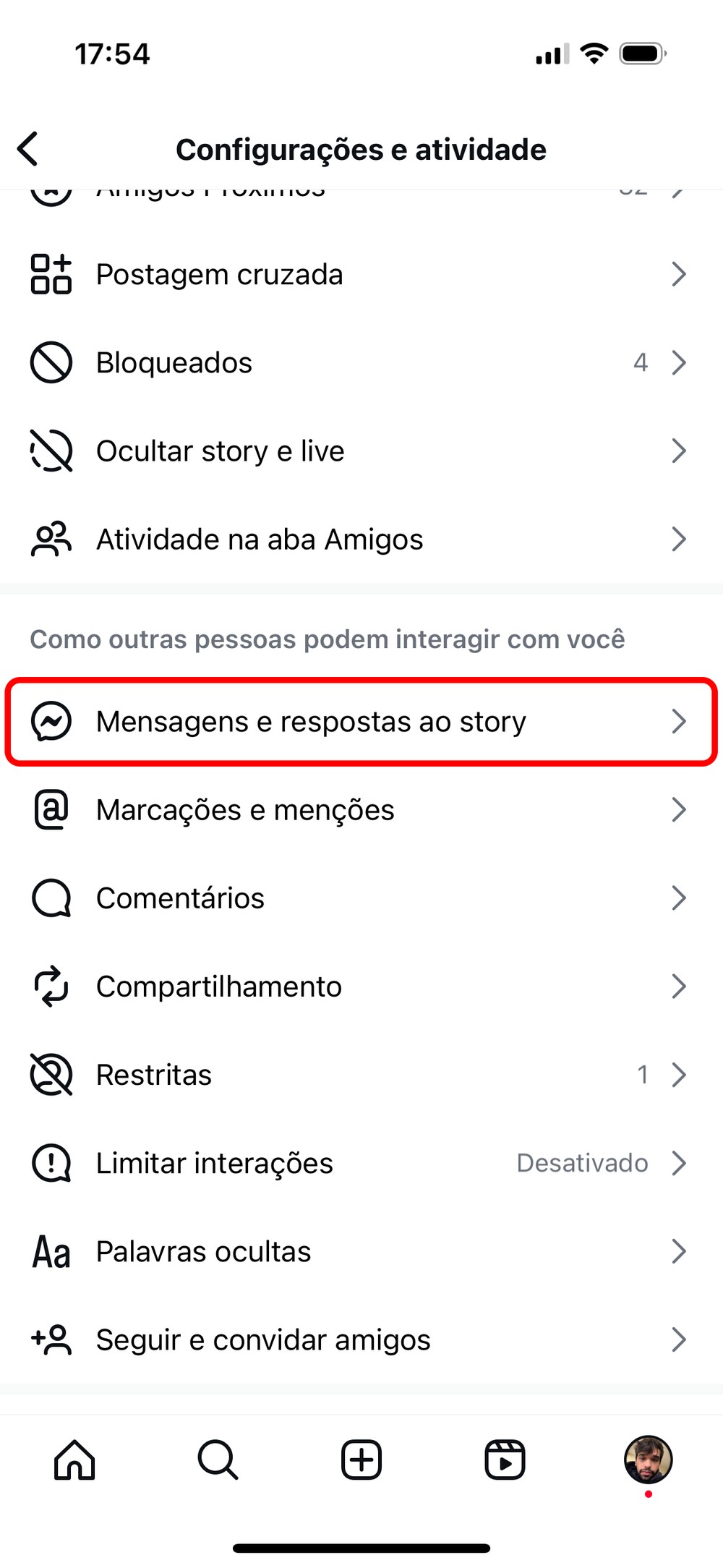Go to the profile tab
723x1568 pixels.
(648, 1460)
